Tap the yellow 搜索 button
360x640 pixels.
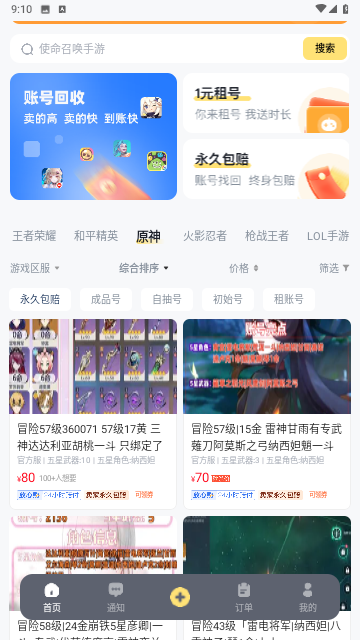325,49
